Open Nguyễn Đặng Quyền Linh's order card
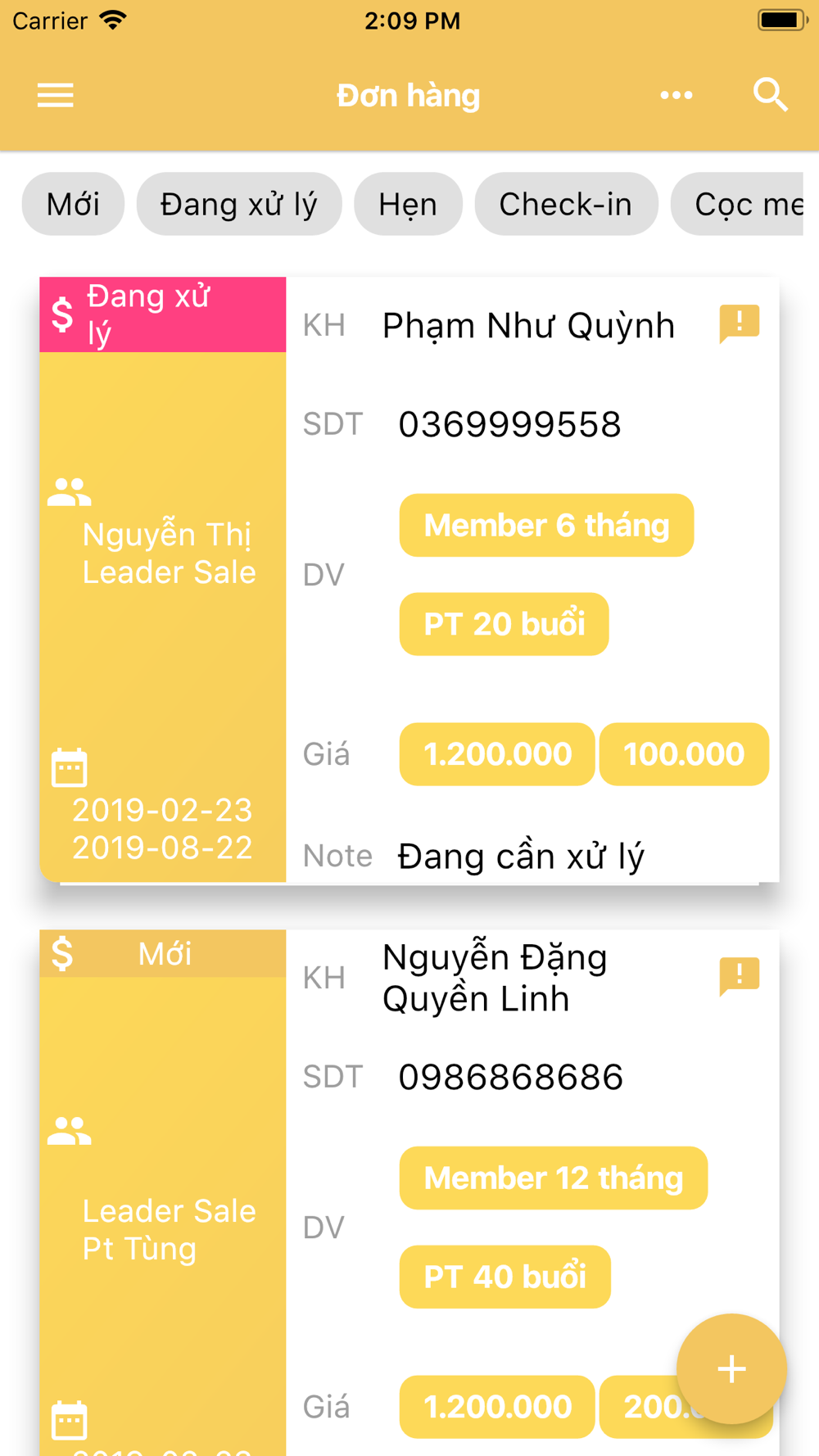819x1456 pixels. [409, 1192]
